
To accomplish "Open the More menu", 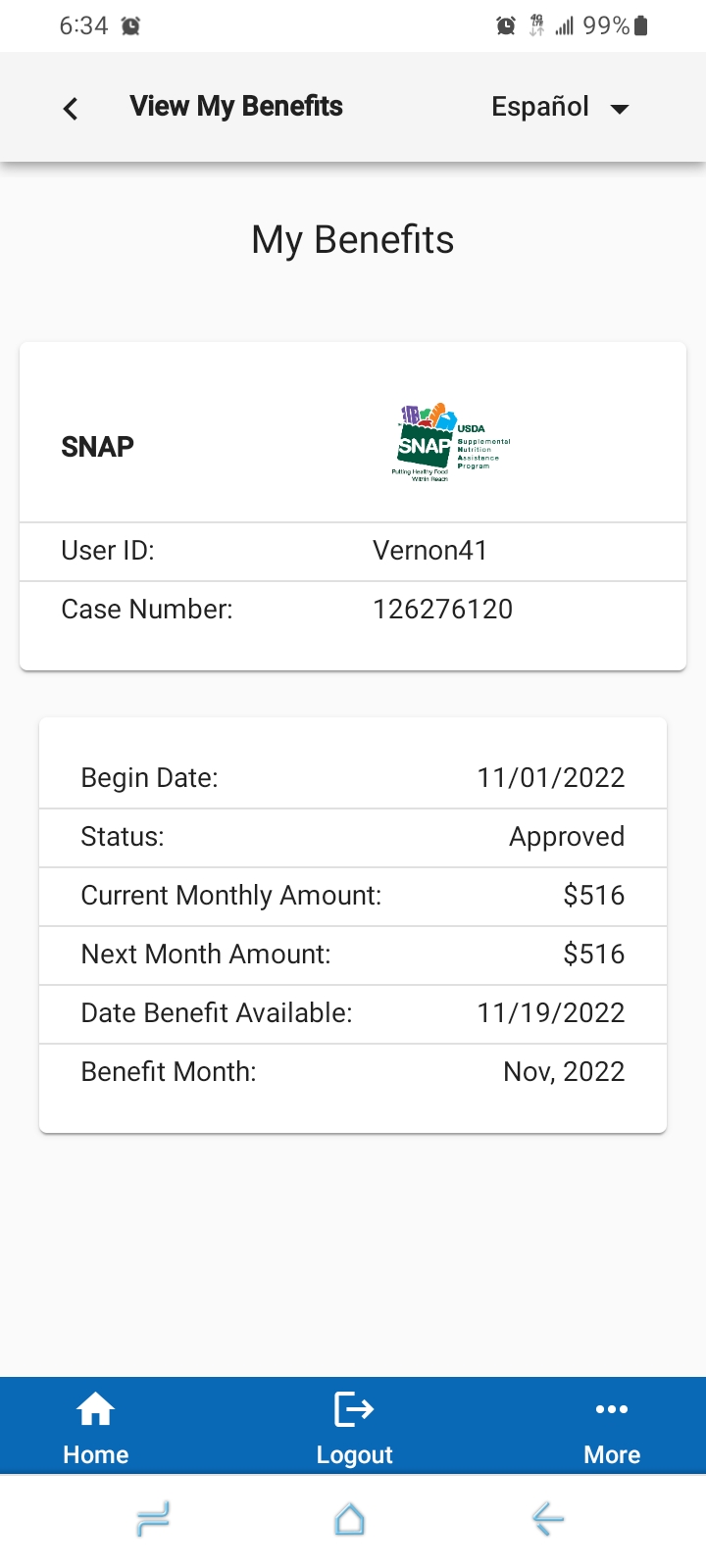I will click(612, 1427).
